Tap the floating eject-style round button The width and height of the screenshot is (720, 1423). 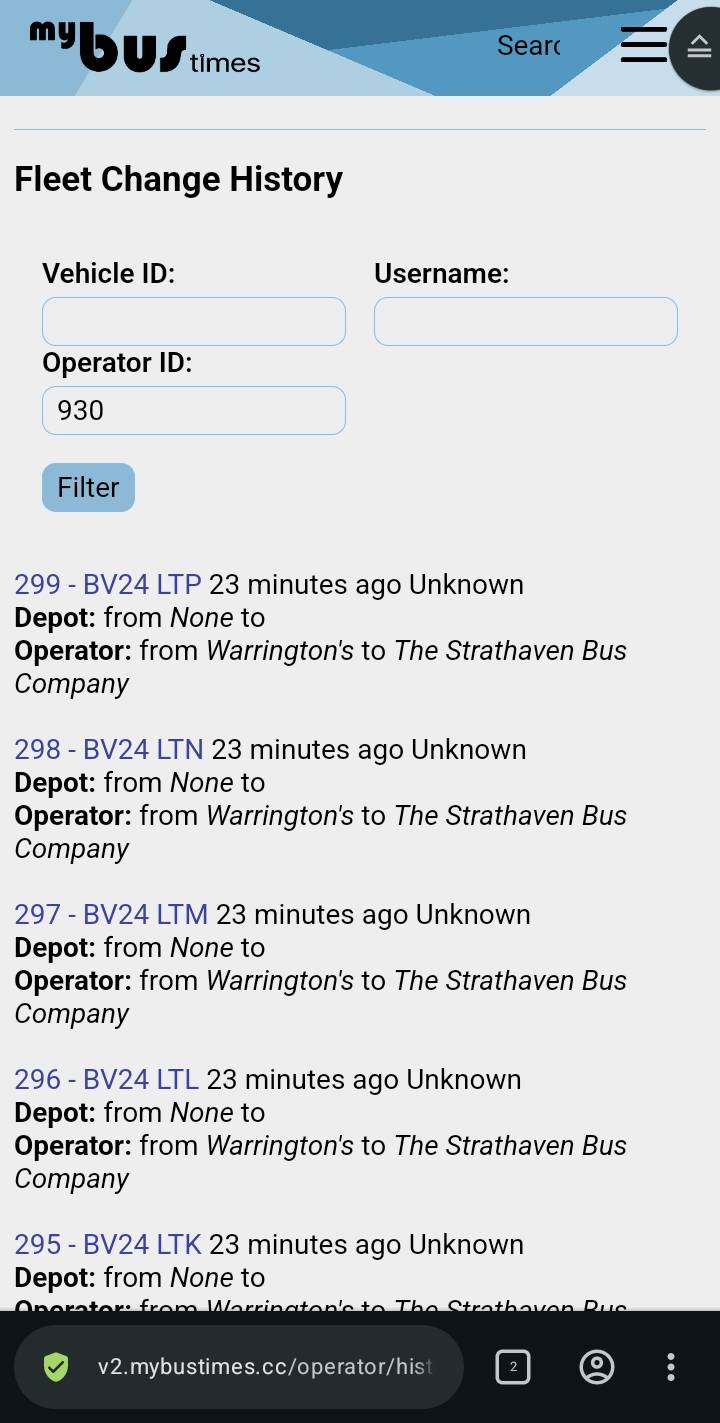coord(698,46)
